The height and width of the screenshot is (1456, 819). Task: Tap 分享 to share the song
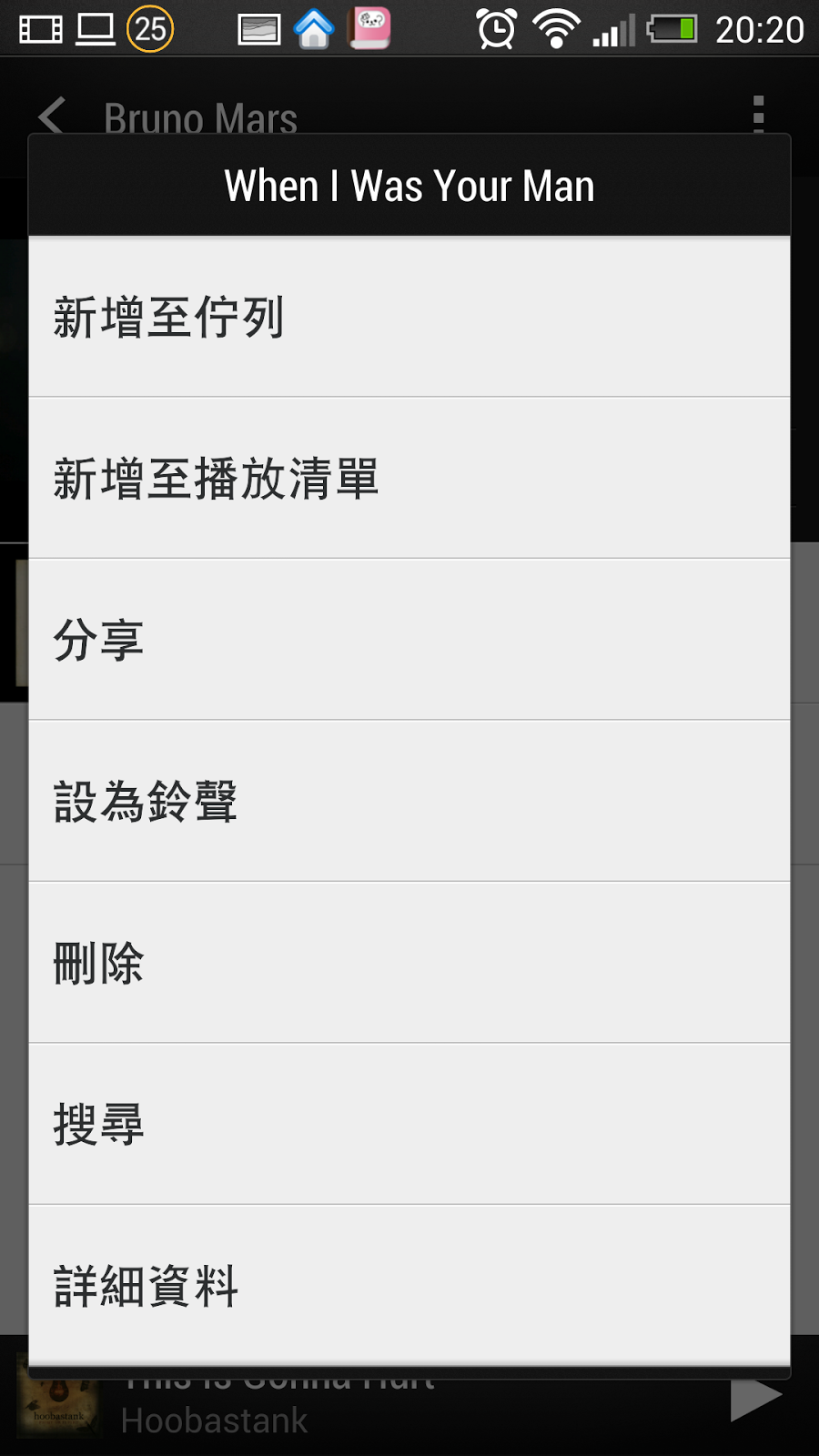tap(409, 640)
